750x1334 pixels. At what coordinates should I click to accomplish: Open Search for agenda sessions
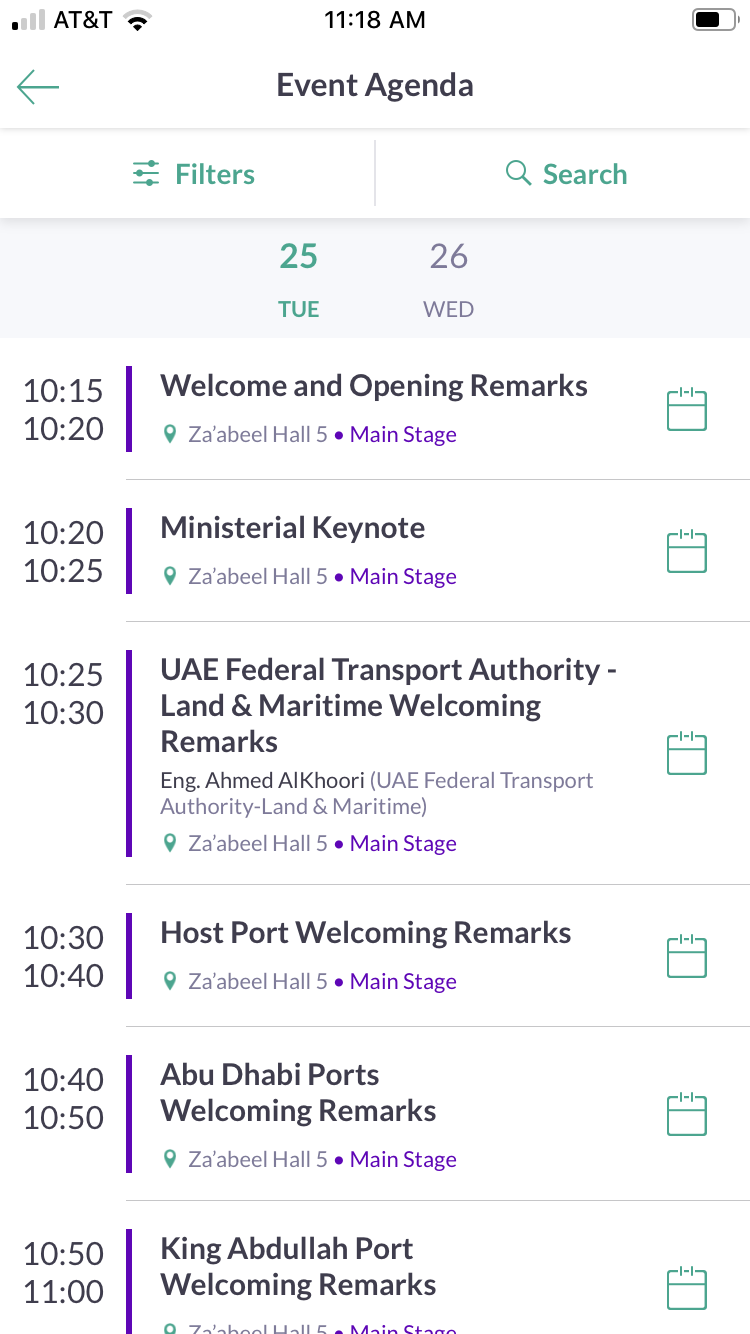[x=566, y=174]
